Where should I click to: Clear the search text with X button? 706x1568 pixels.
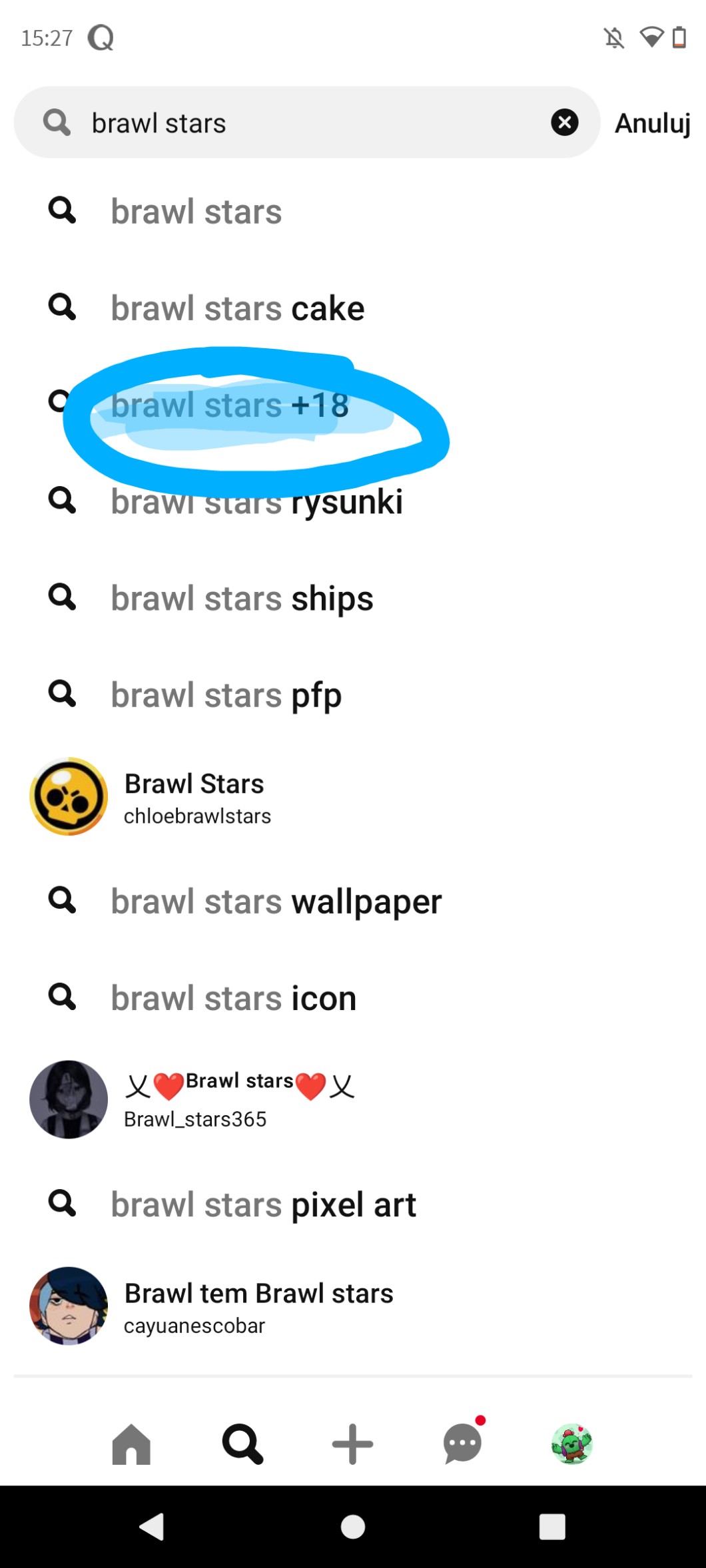coord(564,123)
